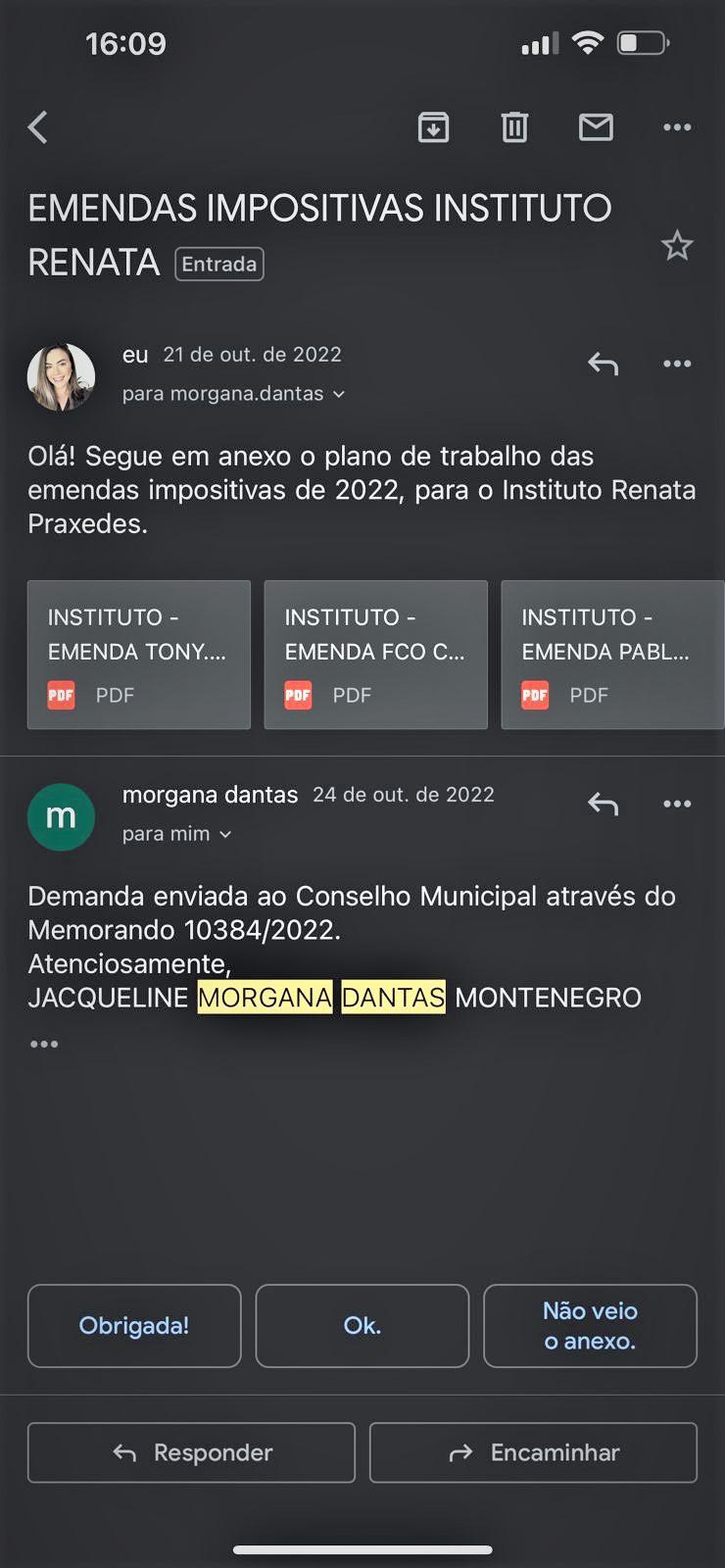Select the Ok. suggested reply
This screenshot has width=725, height=1568.
click(x=362, y=1325)
